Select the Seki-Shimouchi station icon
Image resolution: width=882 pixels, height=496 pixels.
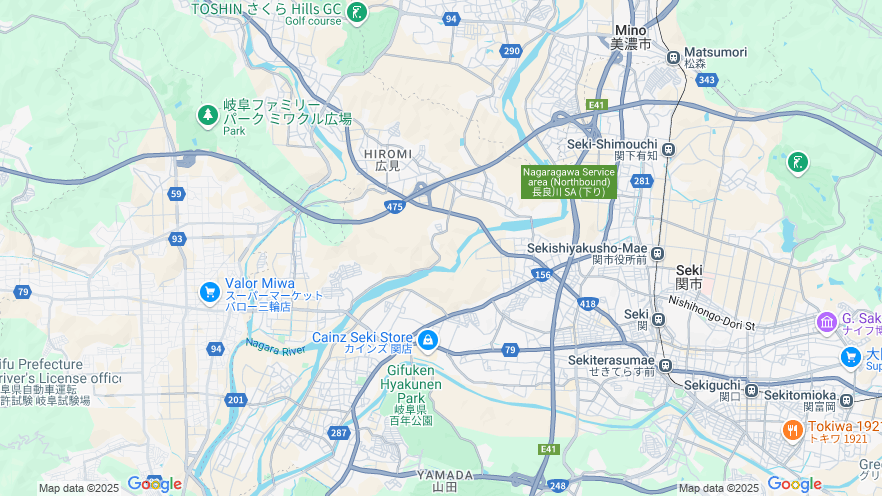(669, 150)
